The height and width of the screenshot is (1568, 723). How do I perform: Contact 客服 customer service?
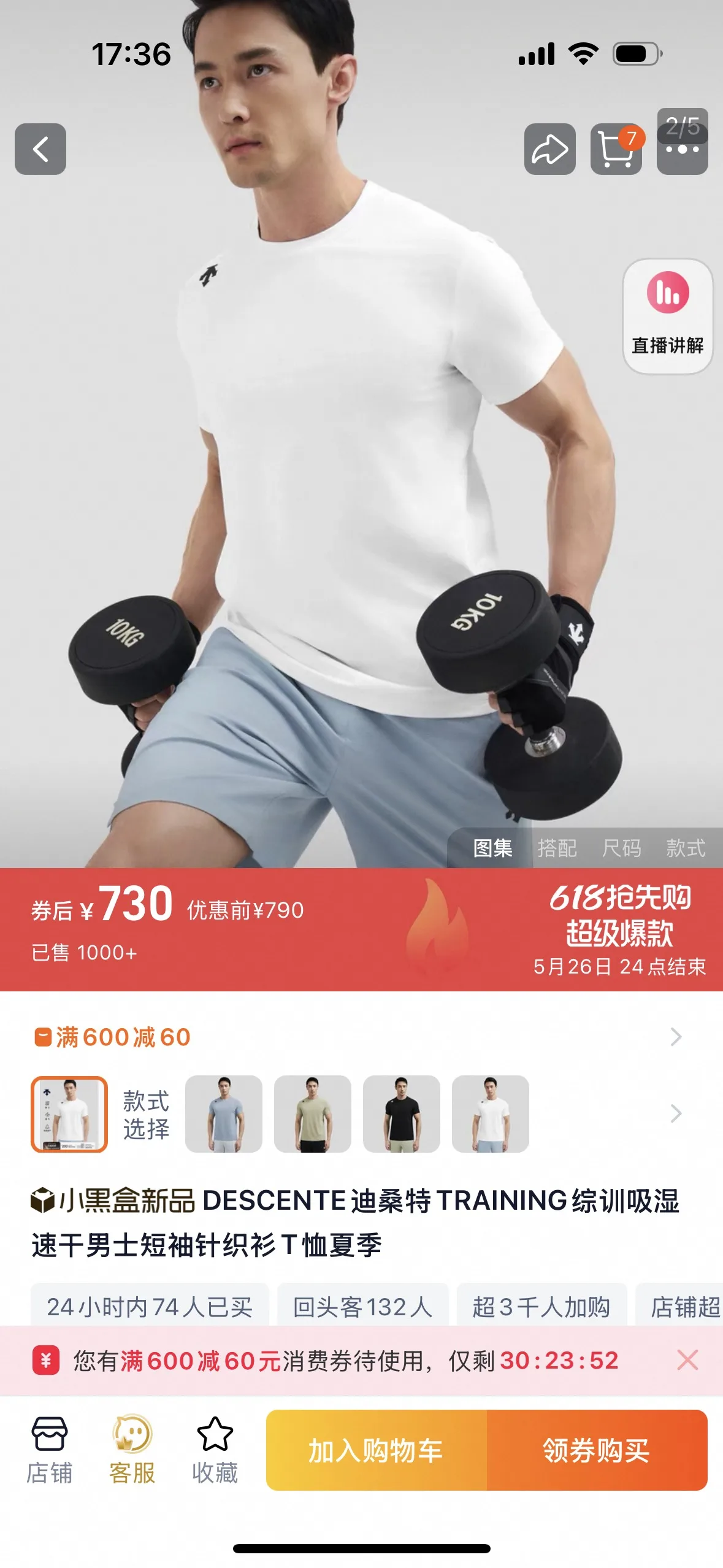point(132,1450)
